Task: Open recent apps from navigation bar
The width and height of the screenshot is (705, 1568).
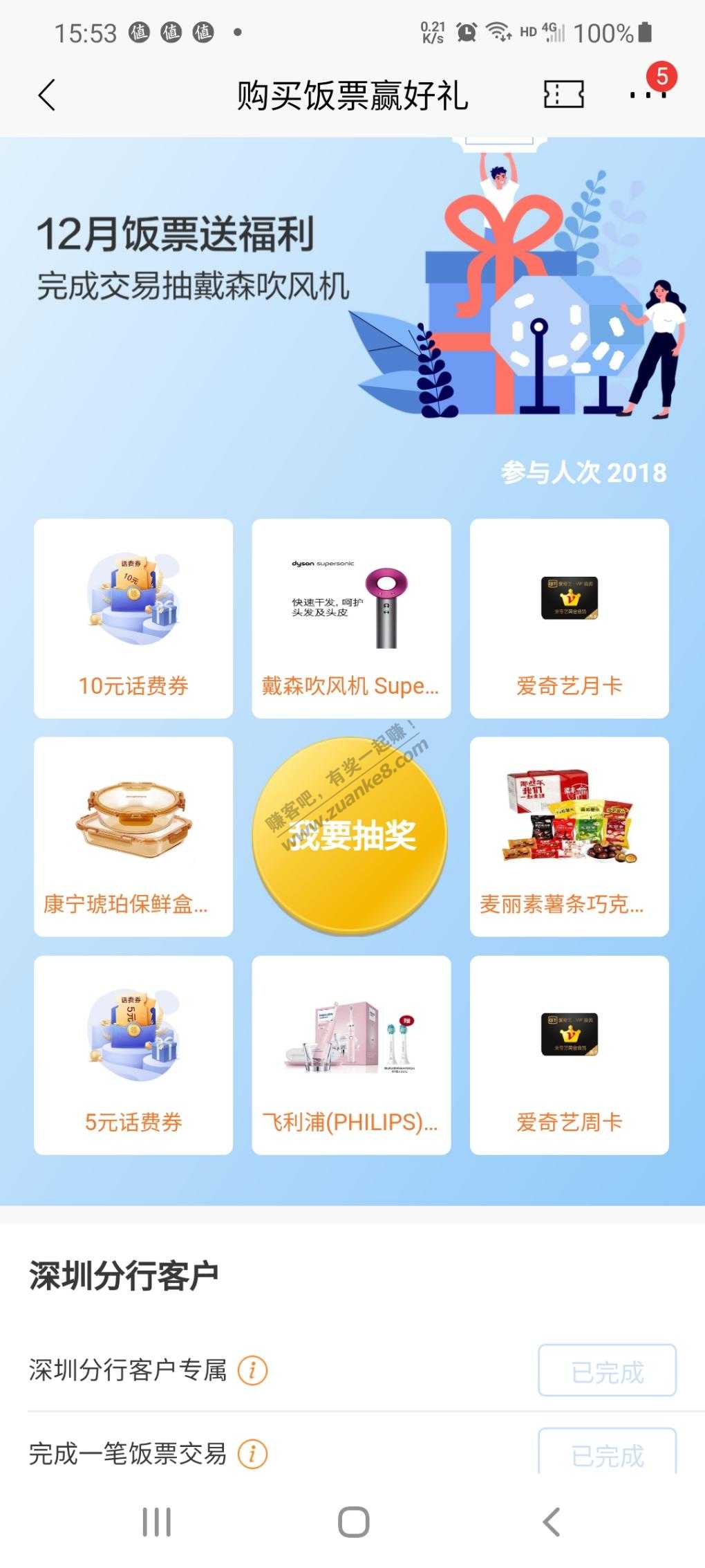Action: click(157, 1522)
